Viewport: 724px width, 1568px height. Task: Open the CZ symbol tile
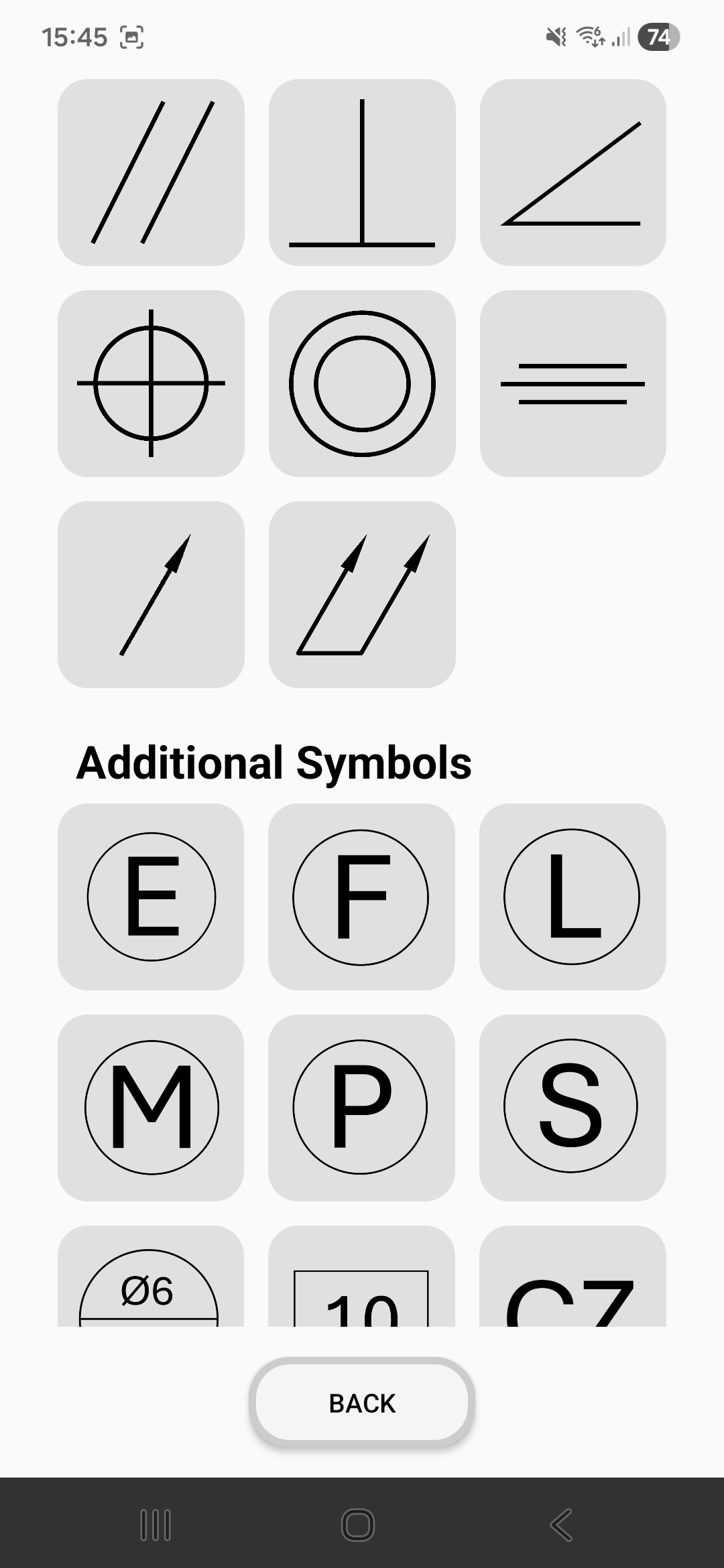coord(572,1280)
